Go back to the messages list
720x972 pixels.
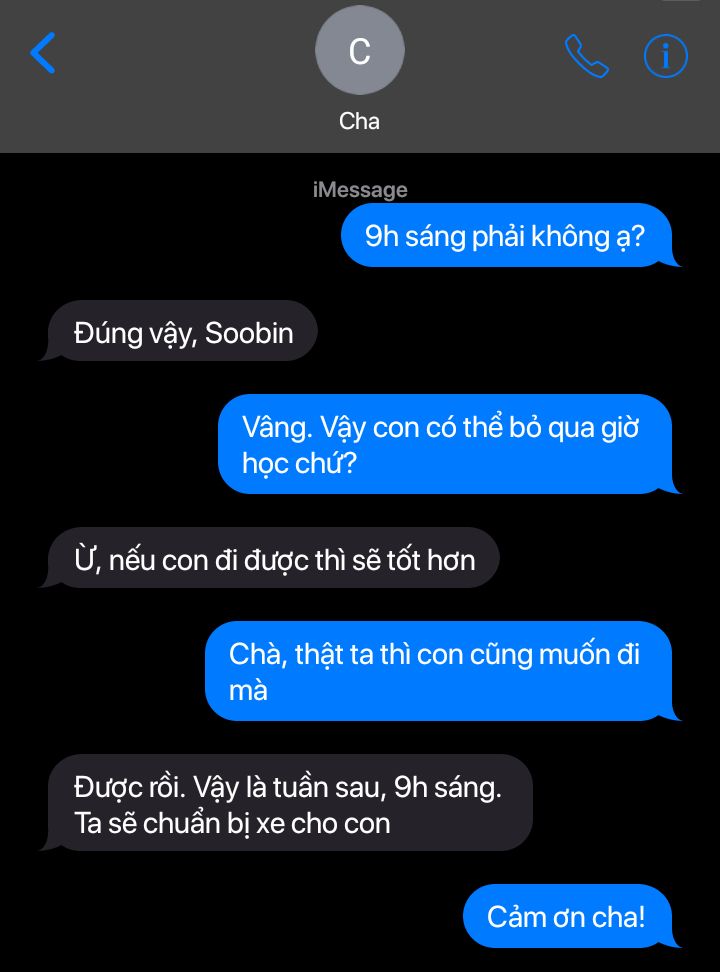[43, 53]
